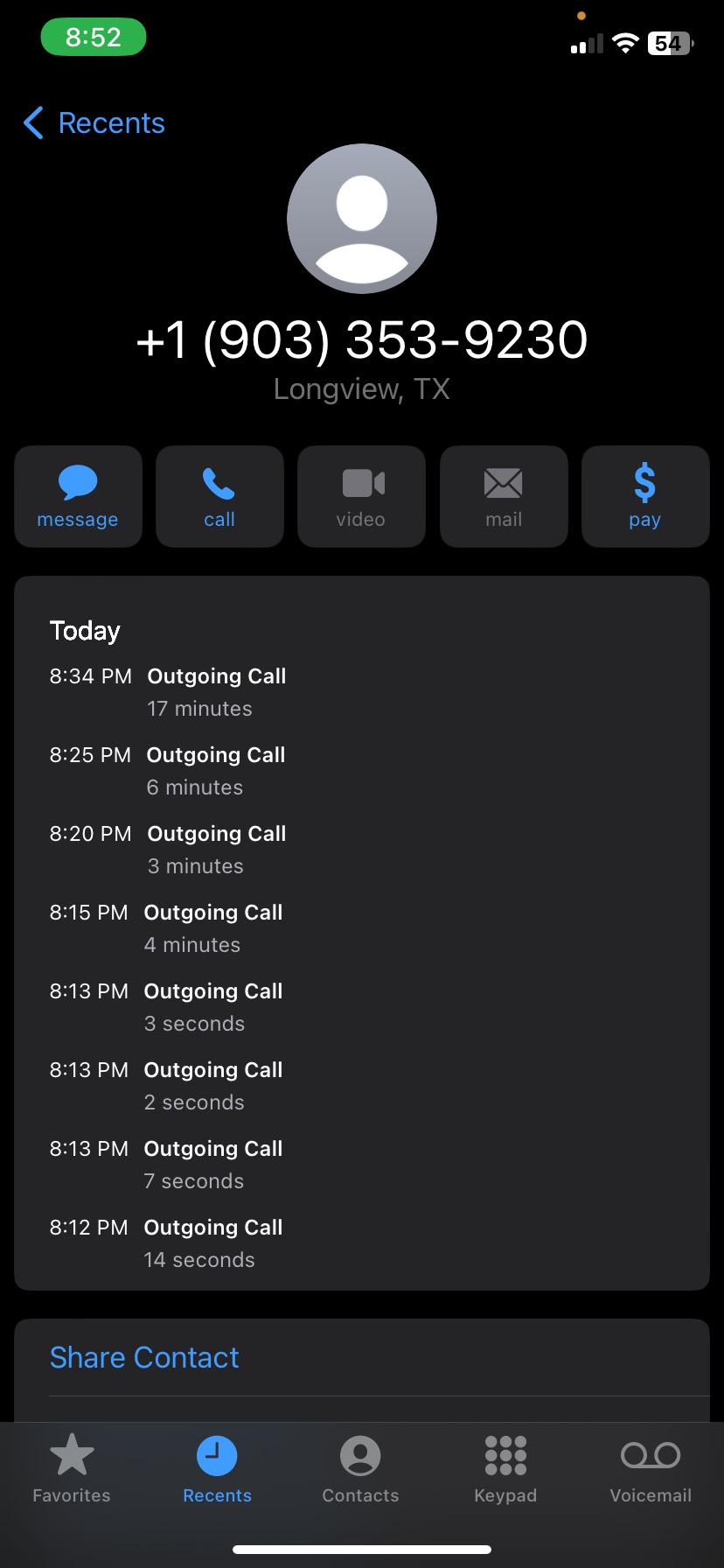The width and height of the screenshot is (724, 1568).
Task: Open the Contacts tab
Action: 360,1469
